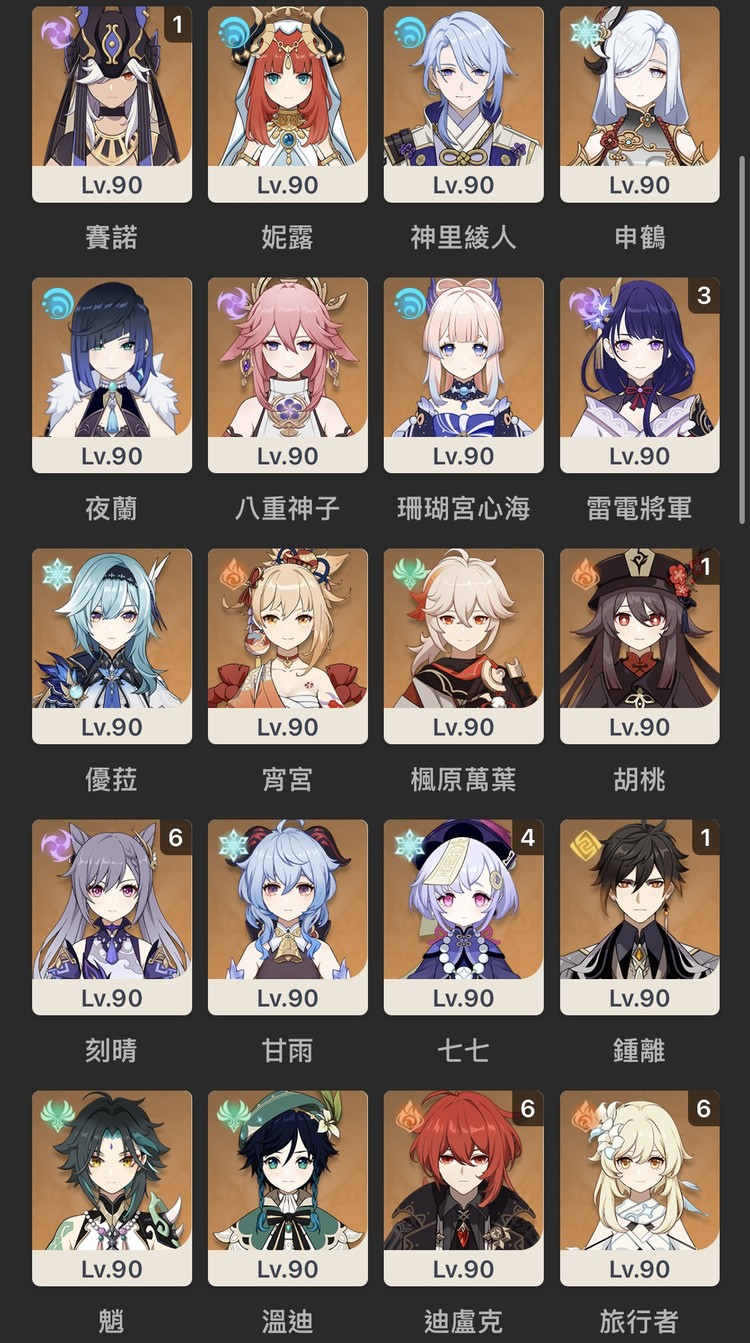This screenshot has height=1343, width=750.
Task: Tap the 夜蘭 character card
Action: tap(112, 375)
